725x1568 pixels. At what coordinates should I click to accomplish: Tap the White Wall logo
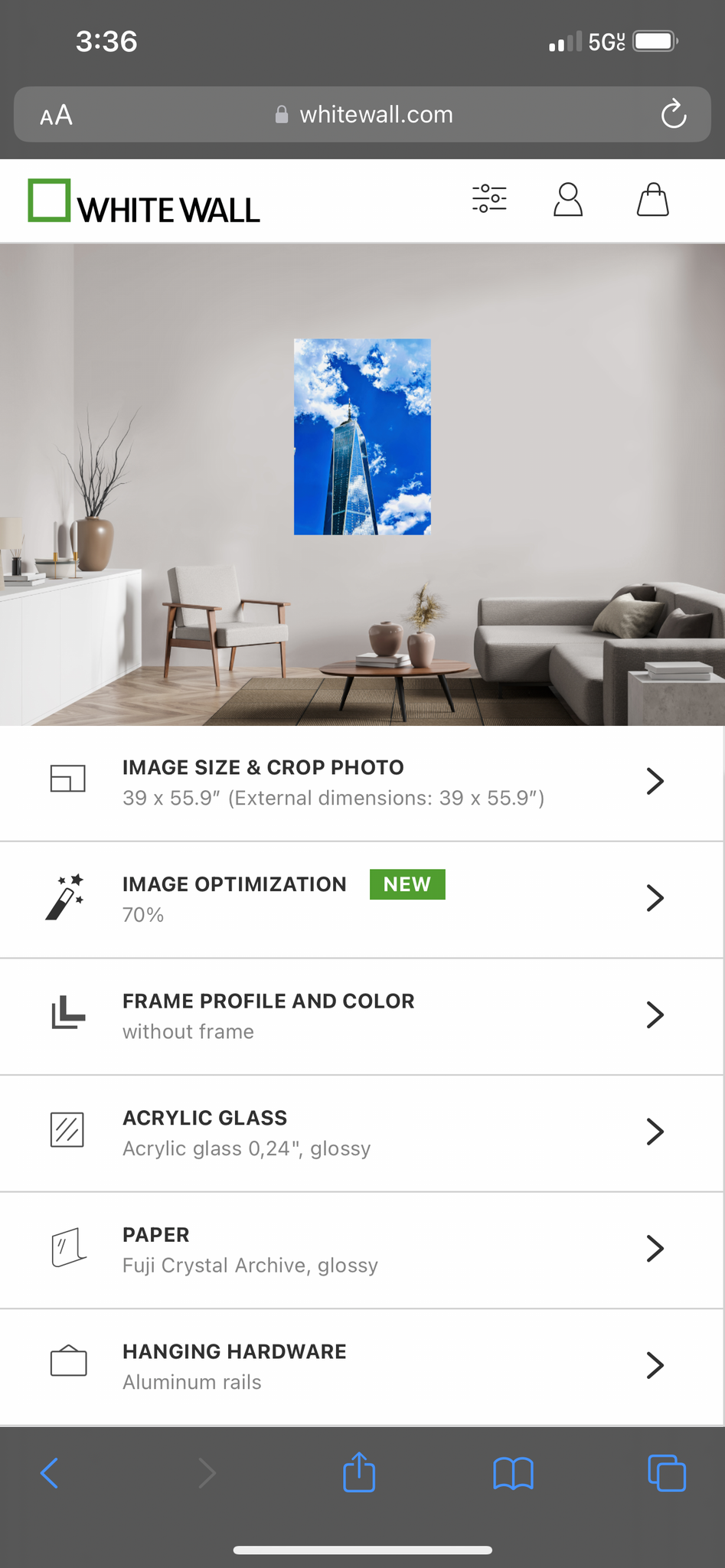(x=144, y=201)
